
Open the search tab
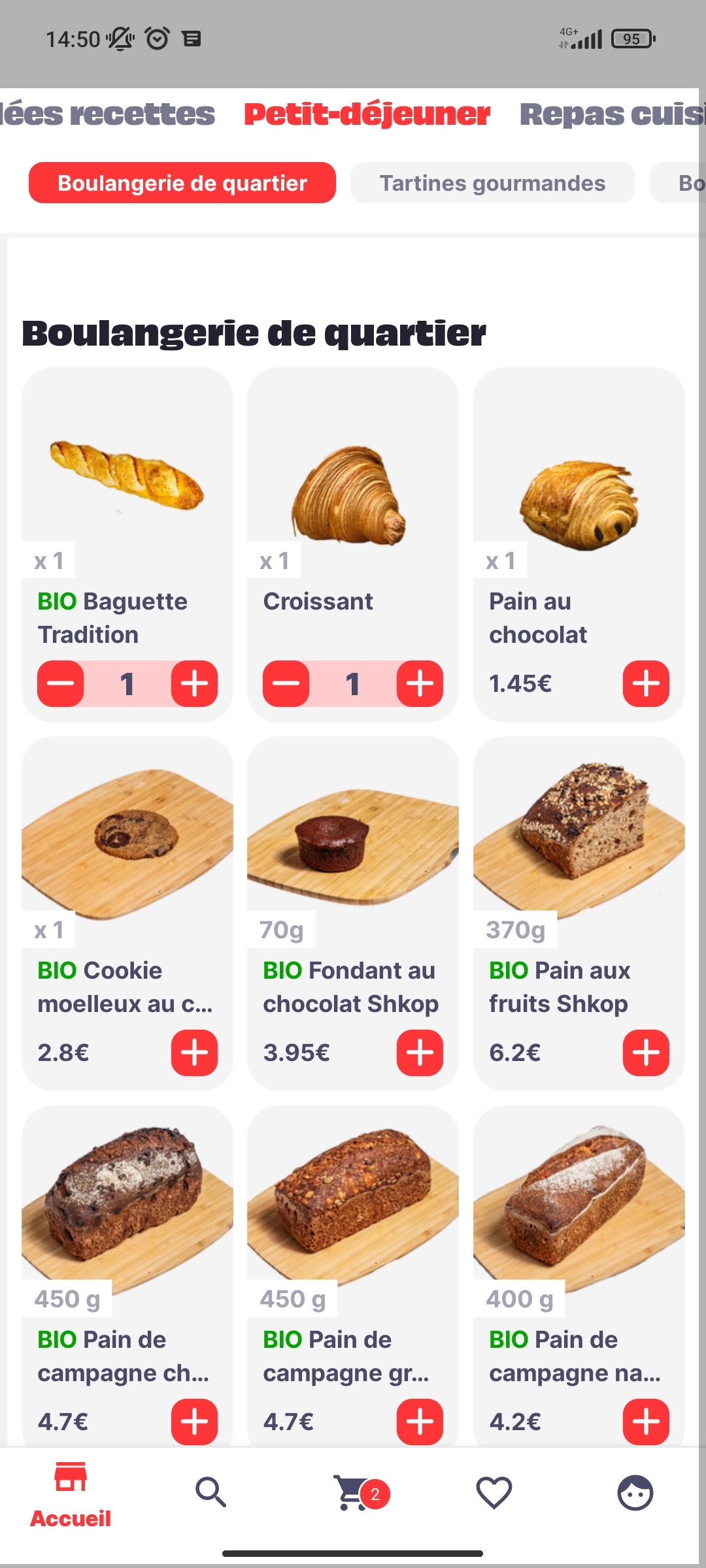(x=210, y=1492)
